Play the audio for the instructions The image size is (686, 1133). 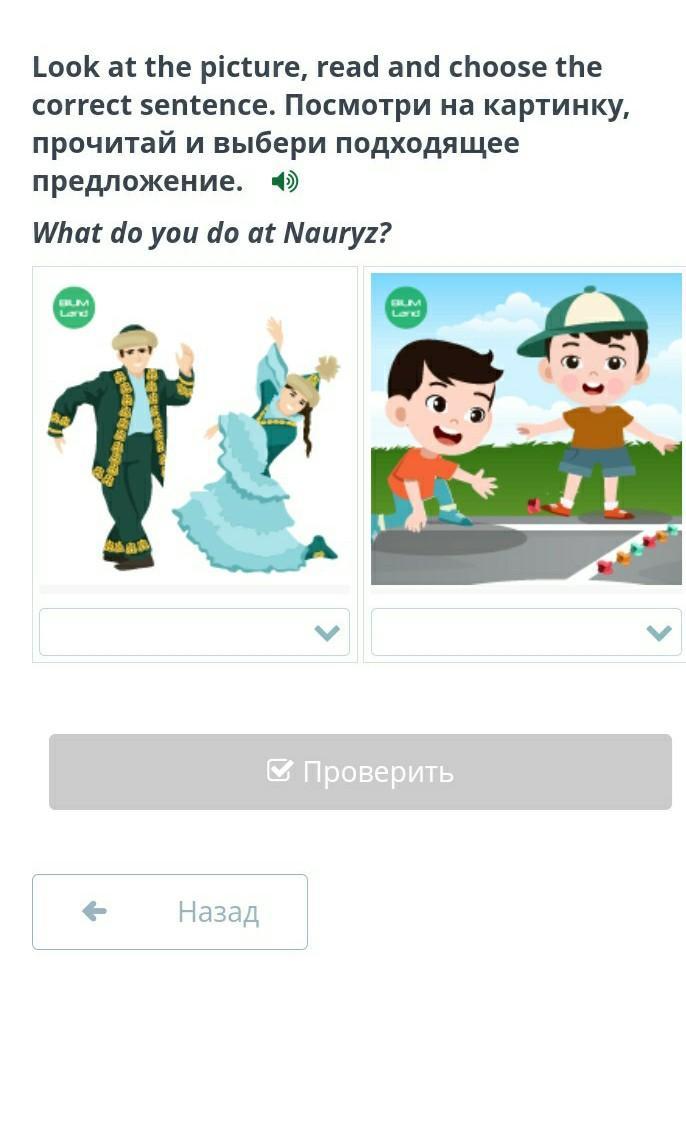click(285, 181)
